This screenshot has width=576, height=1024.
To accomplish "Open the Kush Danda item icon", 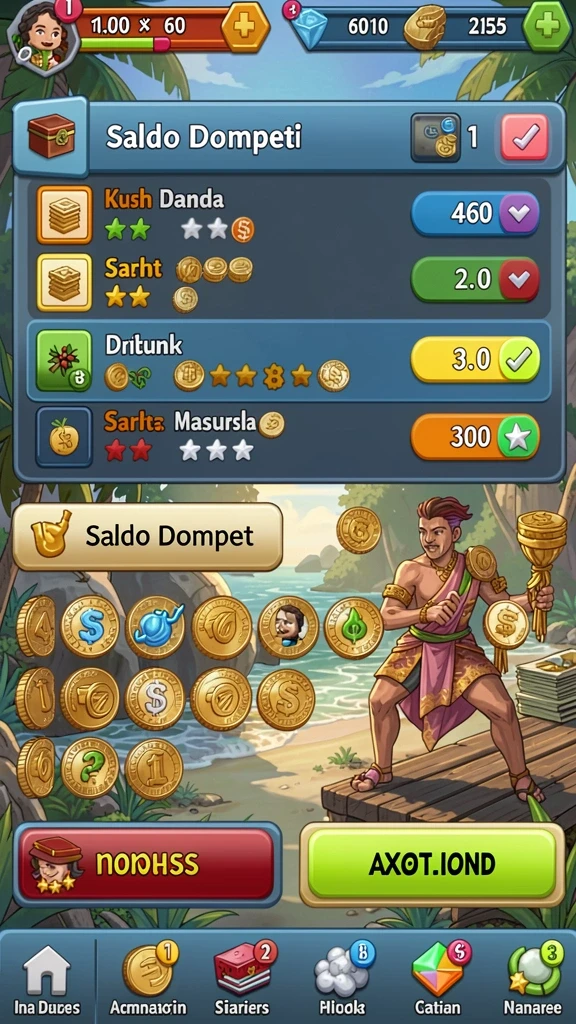I will click(x=65, y=214).
